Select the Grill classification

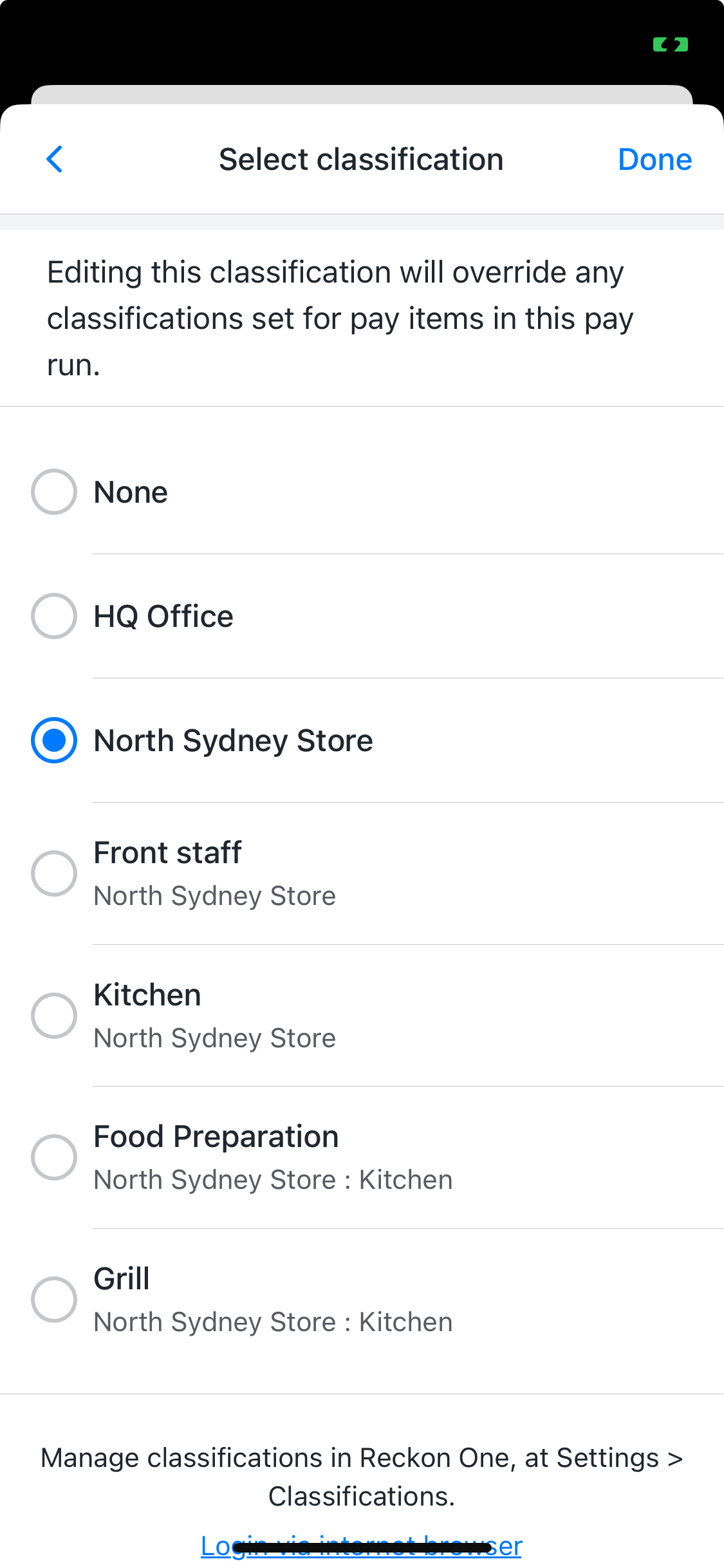pos(54,1300)
